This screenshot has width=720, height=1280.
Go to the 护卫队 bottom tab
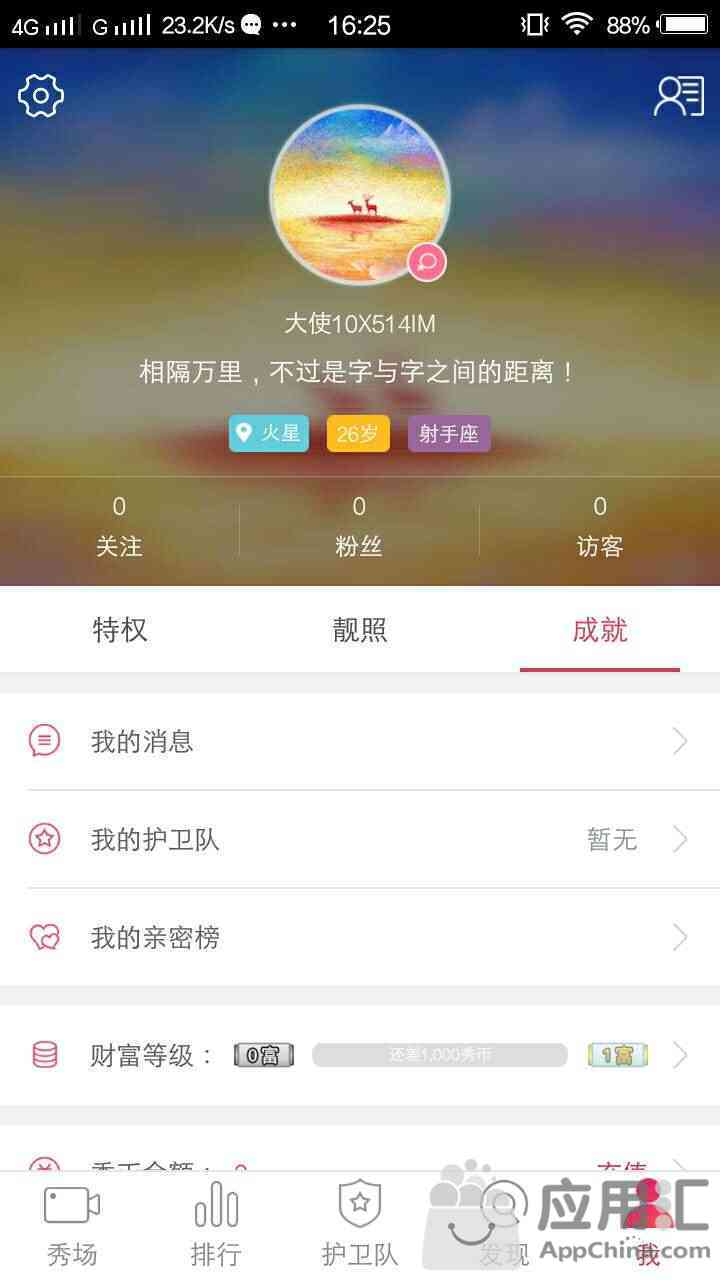tap(359, 1226)
